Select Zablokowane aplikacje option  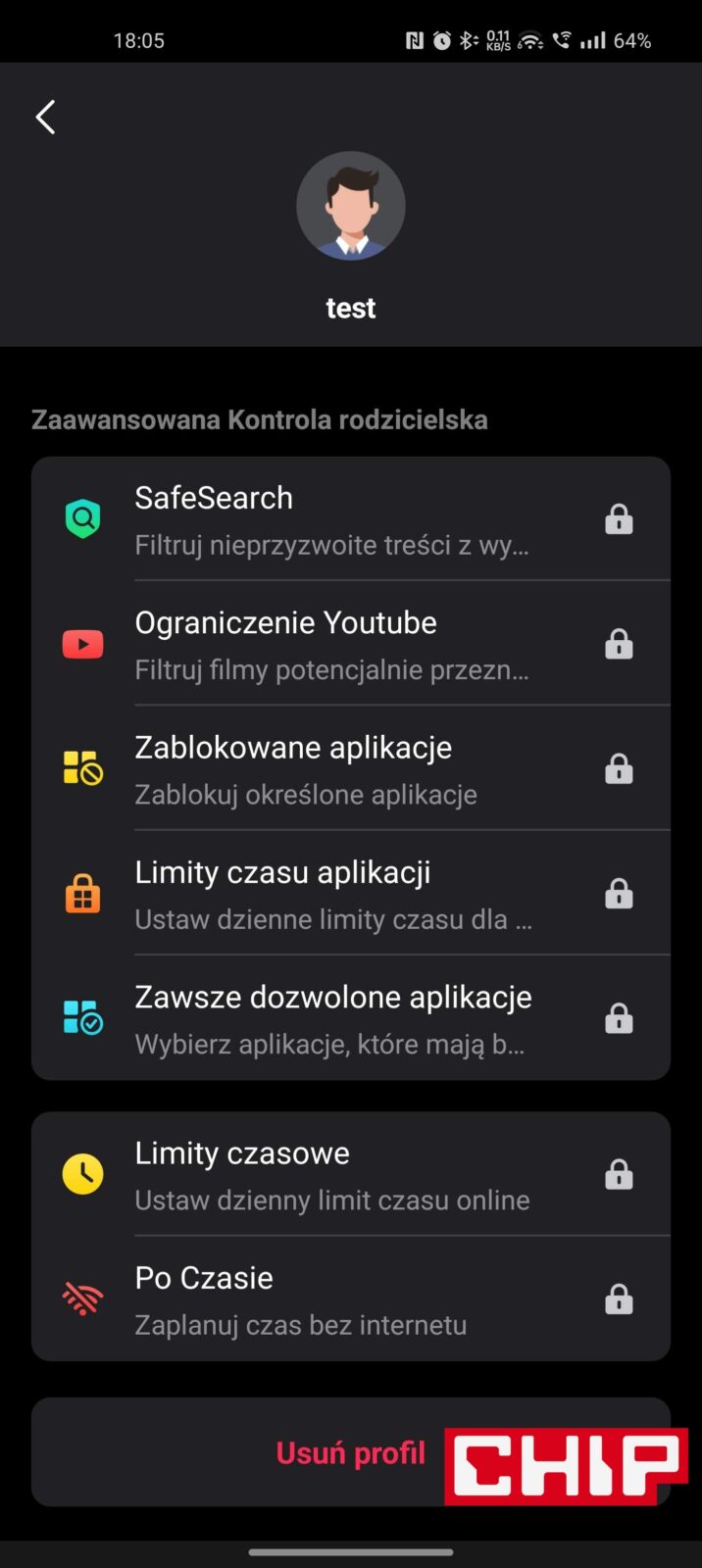coord(333,769)
